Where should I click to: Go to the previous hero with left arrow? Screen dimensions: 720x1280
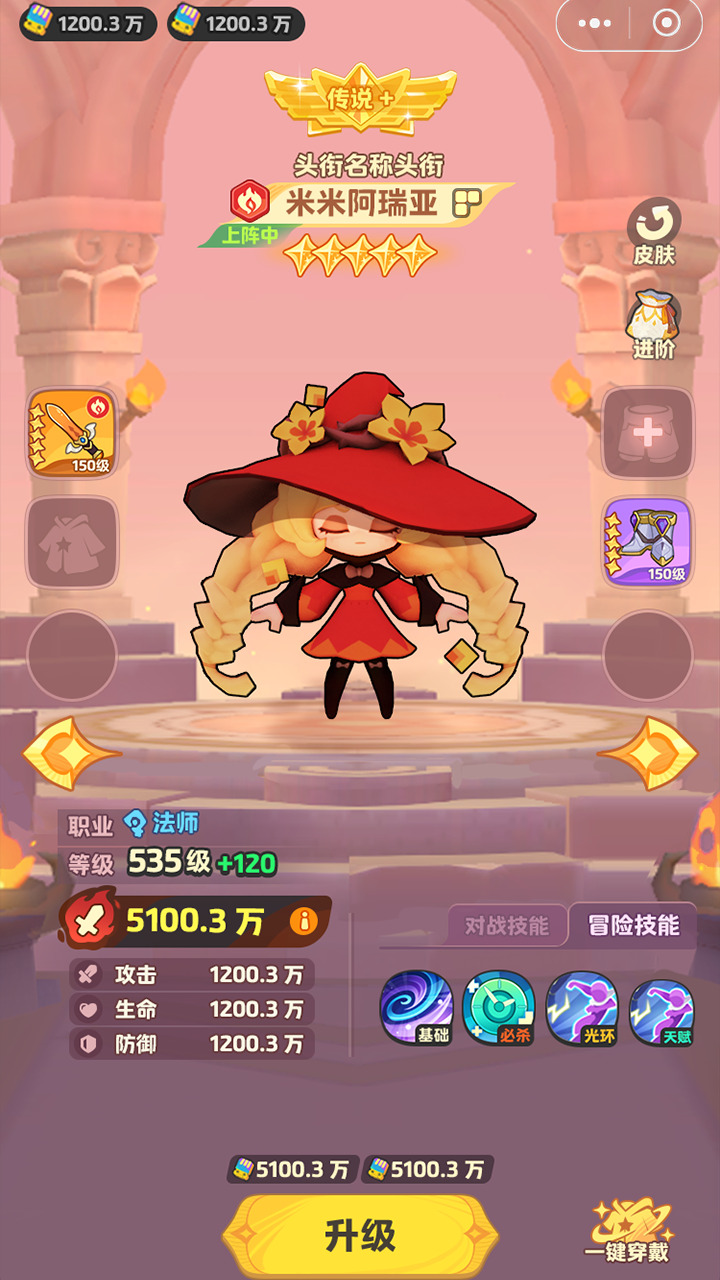(66, 752)
